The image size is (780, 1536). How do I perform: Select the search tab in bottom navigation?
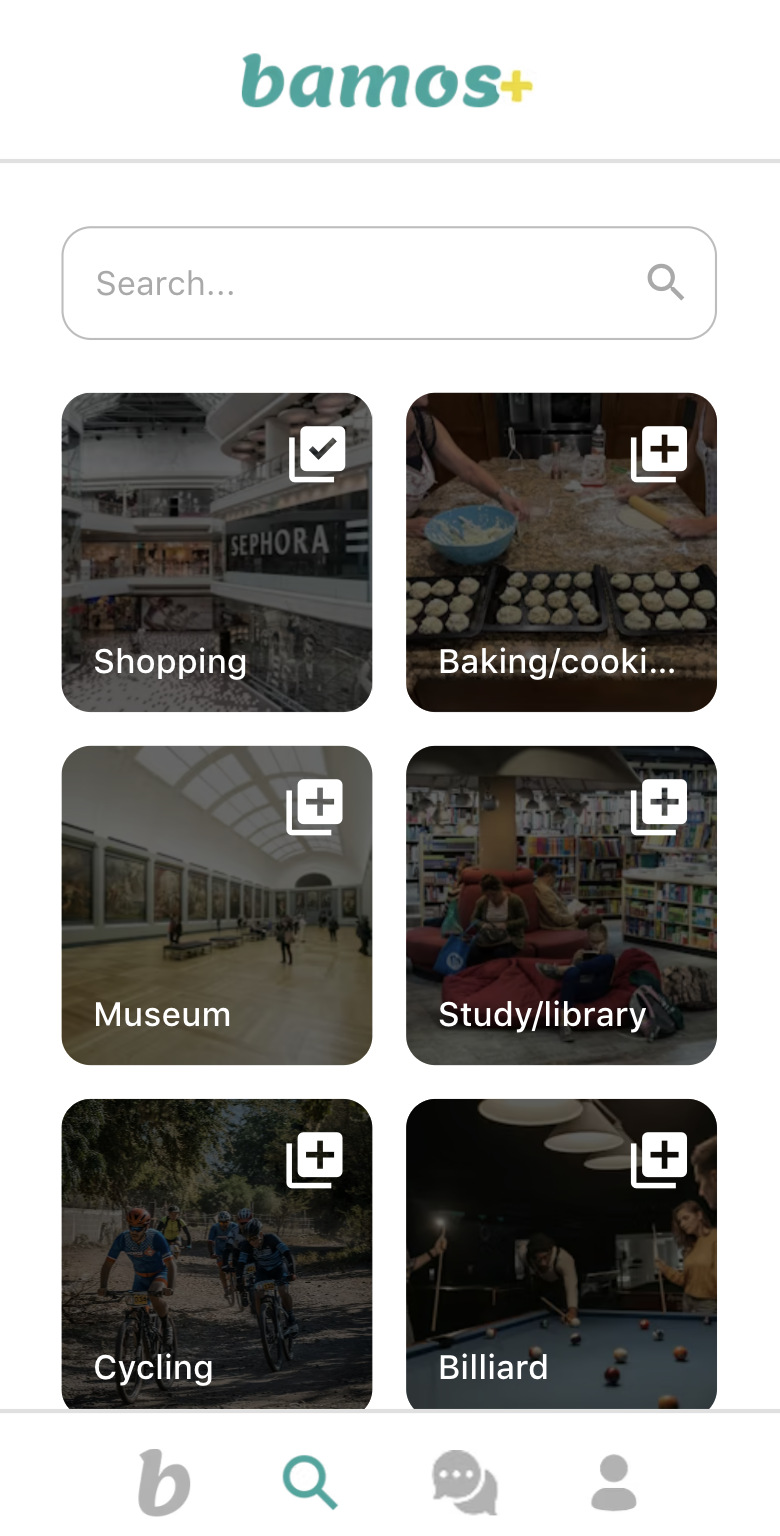click(310, 1482)
